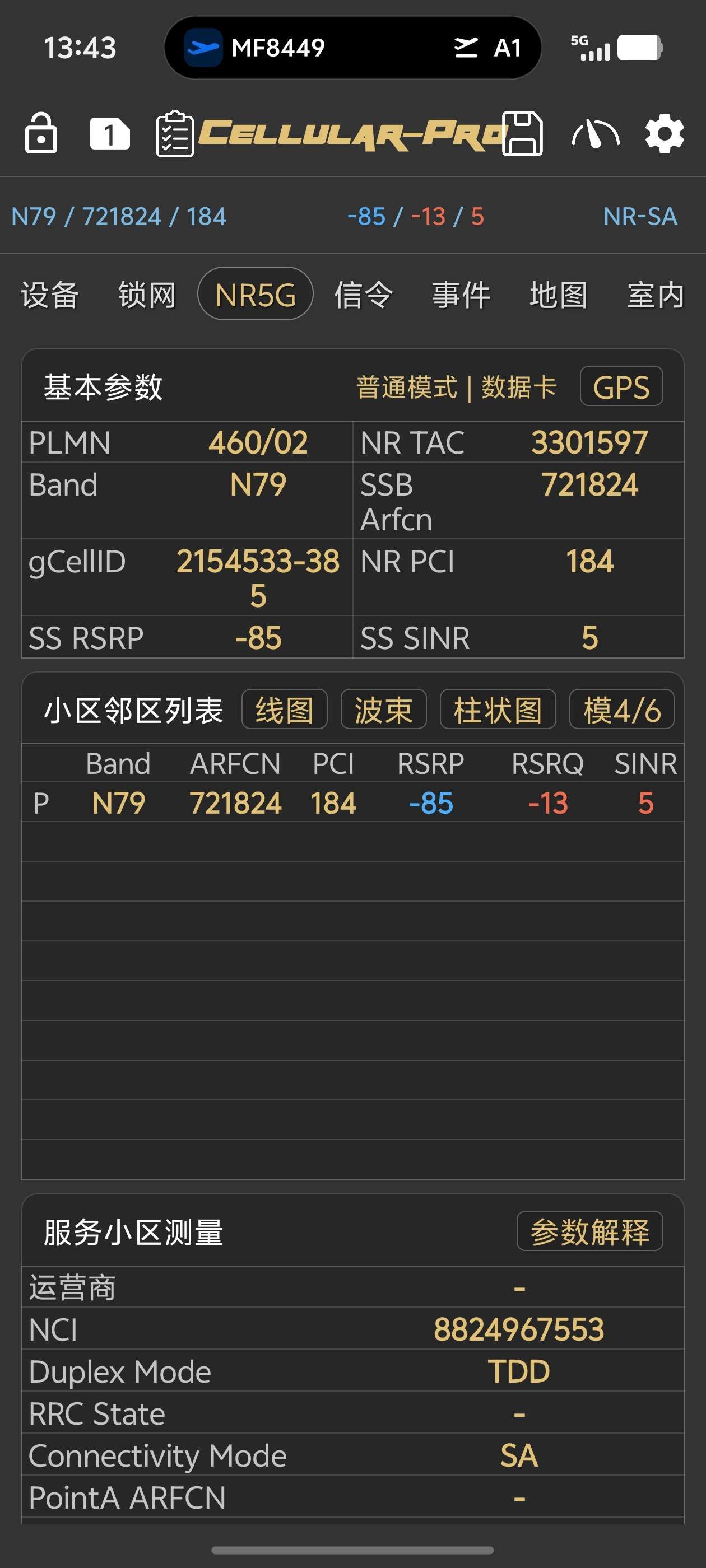The width and height of the screenshot is (706, 1568).
Task: Open 参数解释 parameter explanation
Action: [589, 1231]
